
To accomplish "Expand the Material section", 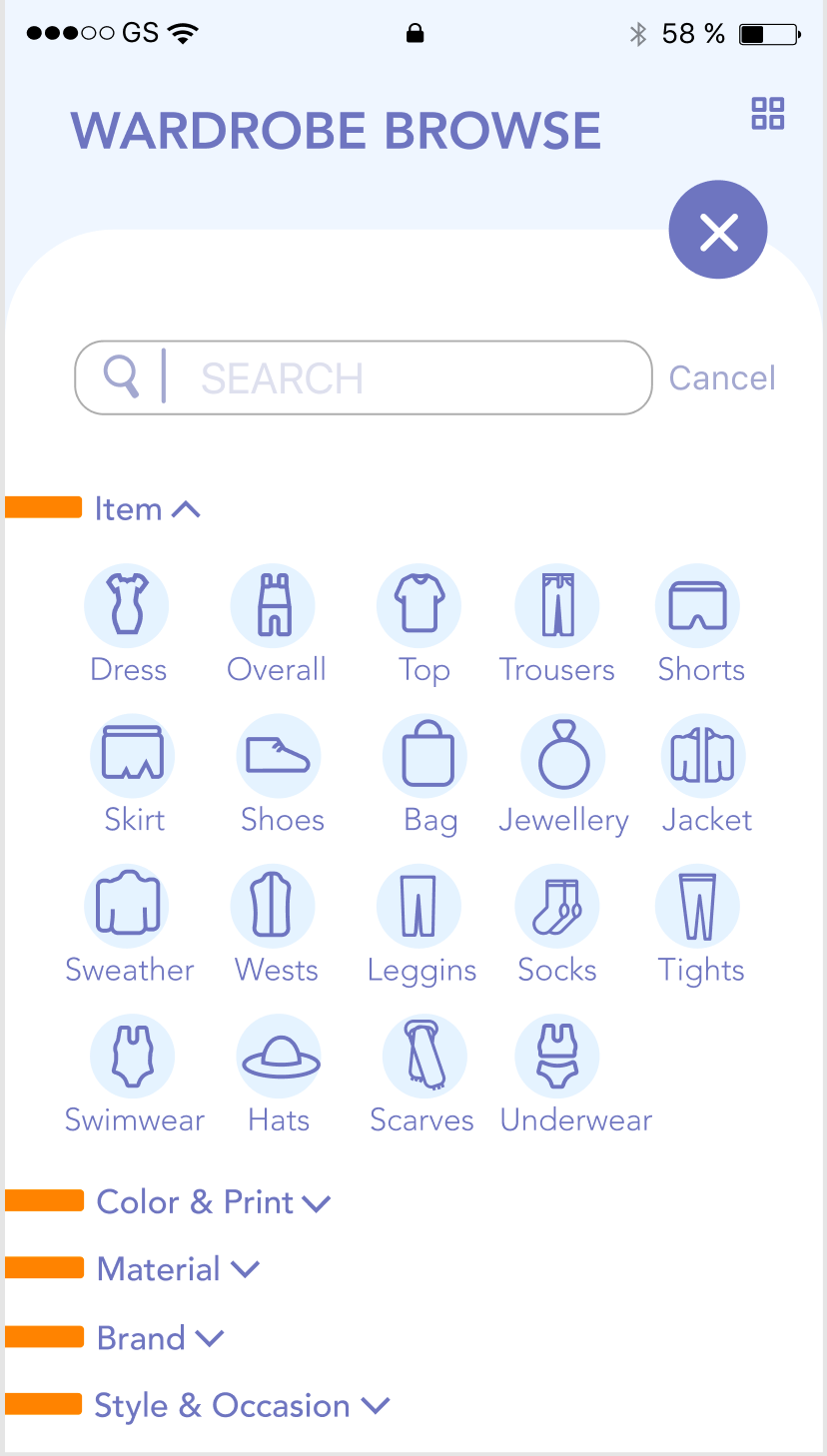I will tap(178, 1270).
